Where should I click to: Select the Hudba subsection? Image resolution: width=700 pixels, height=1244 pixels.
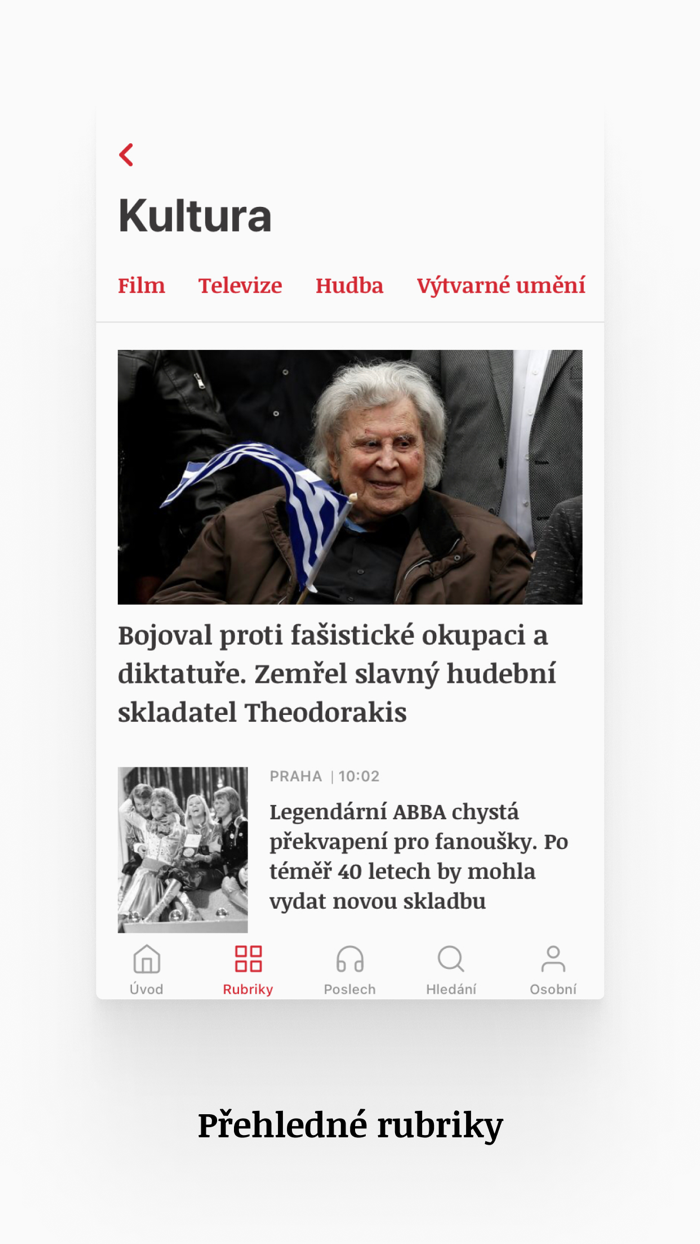click(x=349, y=285)
